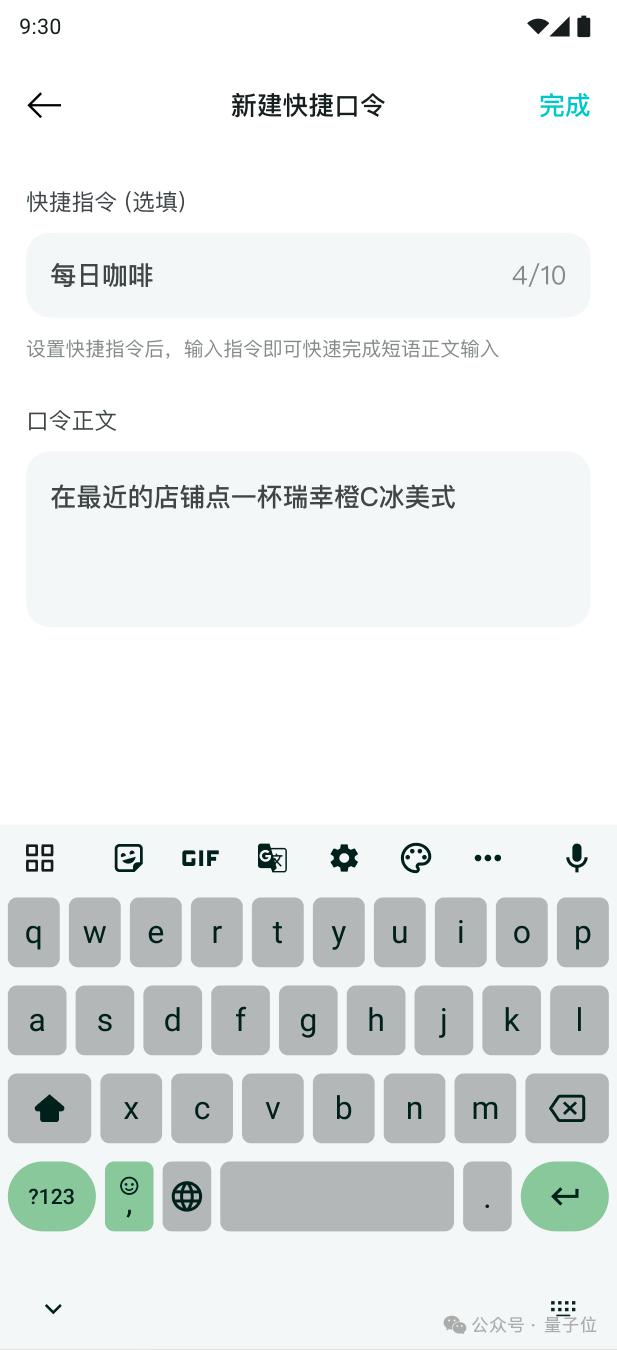
Task: Open the keyboard GIF search
Action: pyautogui.click(x=200, y=857)
